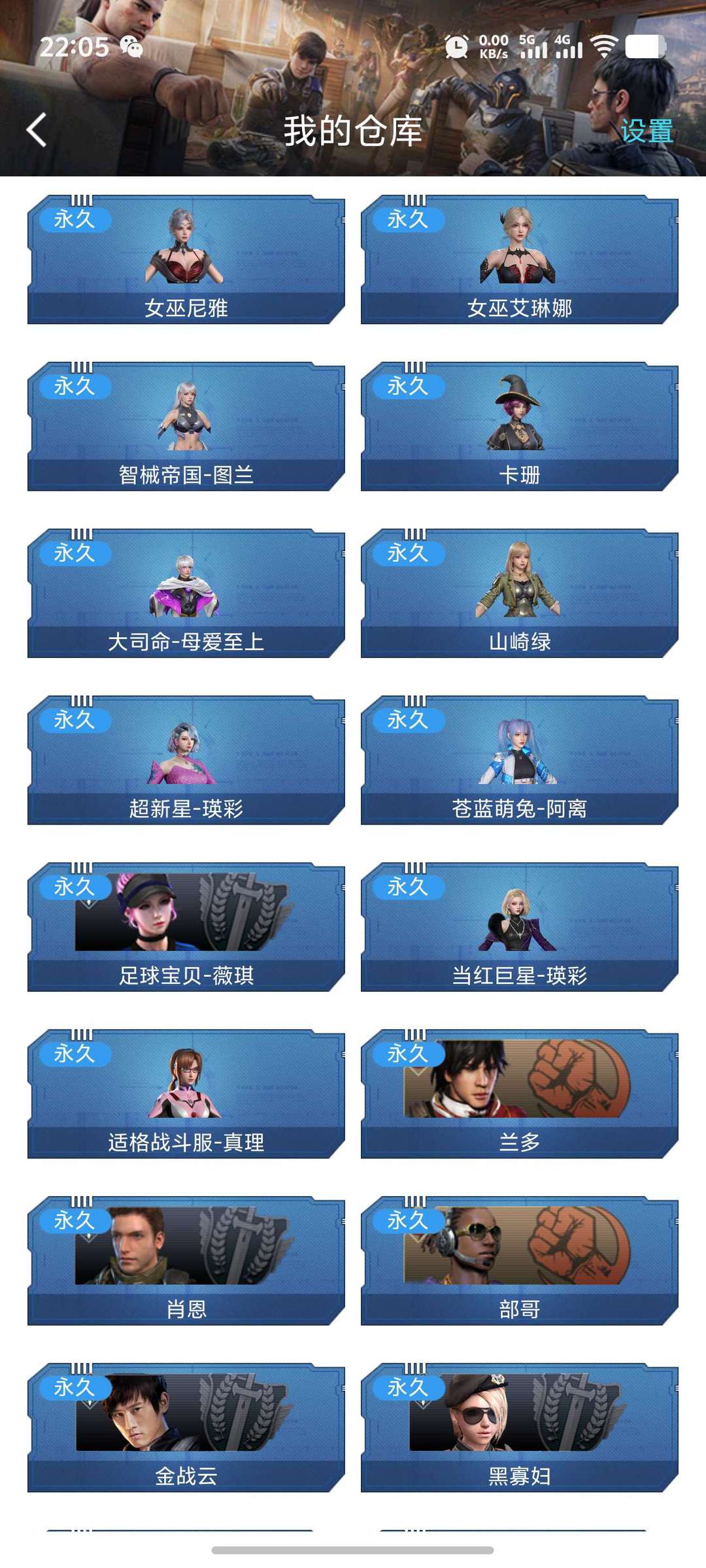Open the 部哥 character card
The width and height of the screenshot is (706, 1568).
pyautogui.click(x=520, y=1261)
